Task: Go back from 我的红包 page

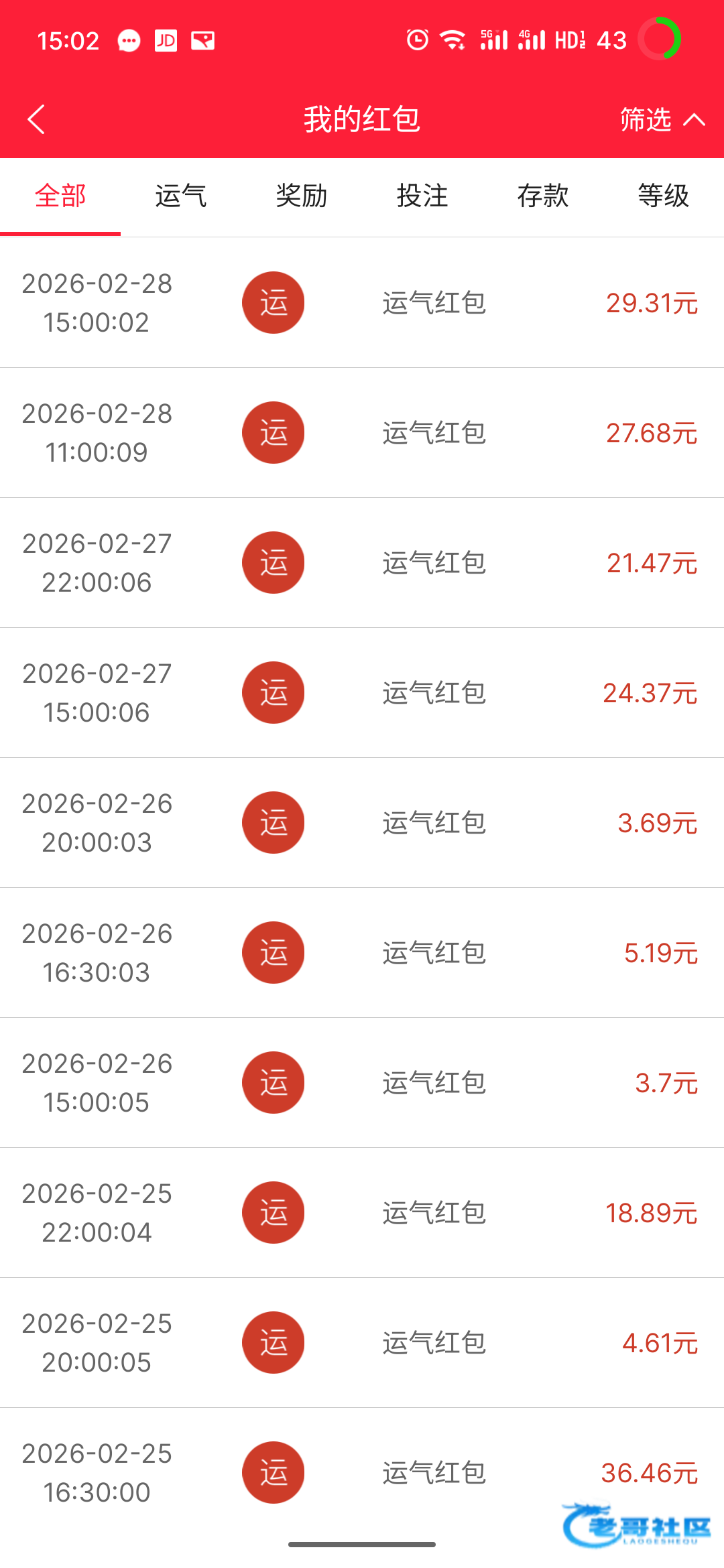Action: click(x=37, y=119)
